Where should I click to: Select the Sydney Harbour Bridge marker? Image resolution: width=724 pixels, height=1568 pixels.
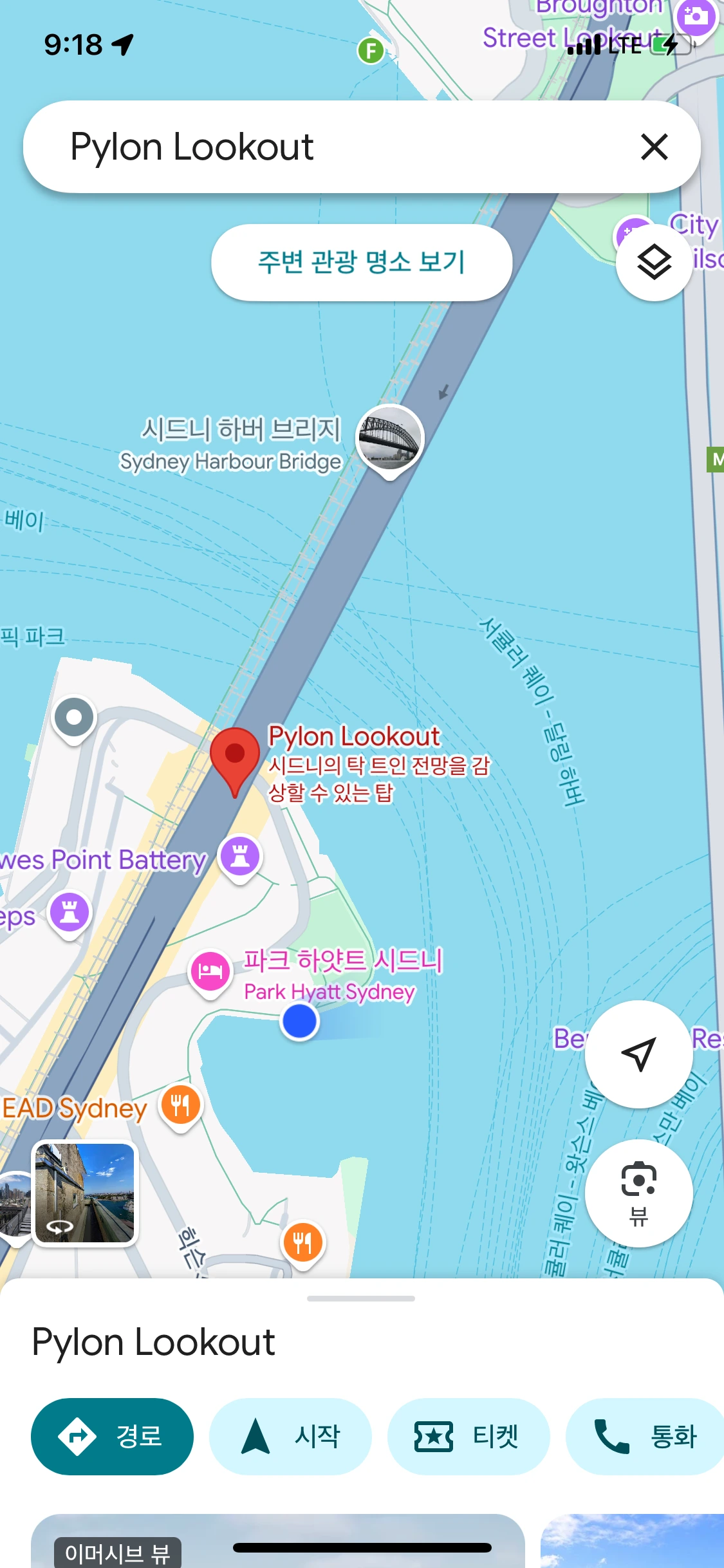(x=390, y=441)
